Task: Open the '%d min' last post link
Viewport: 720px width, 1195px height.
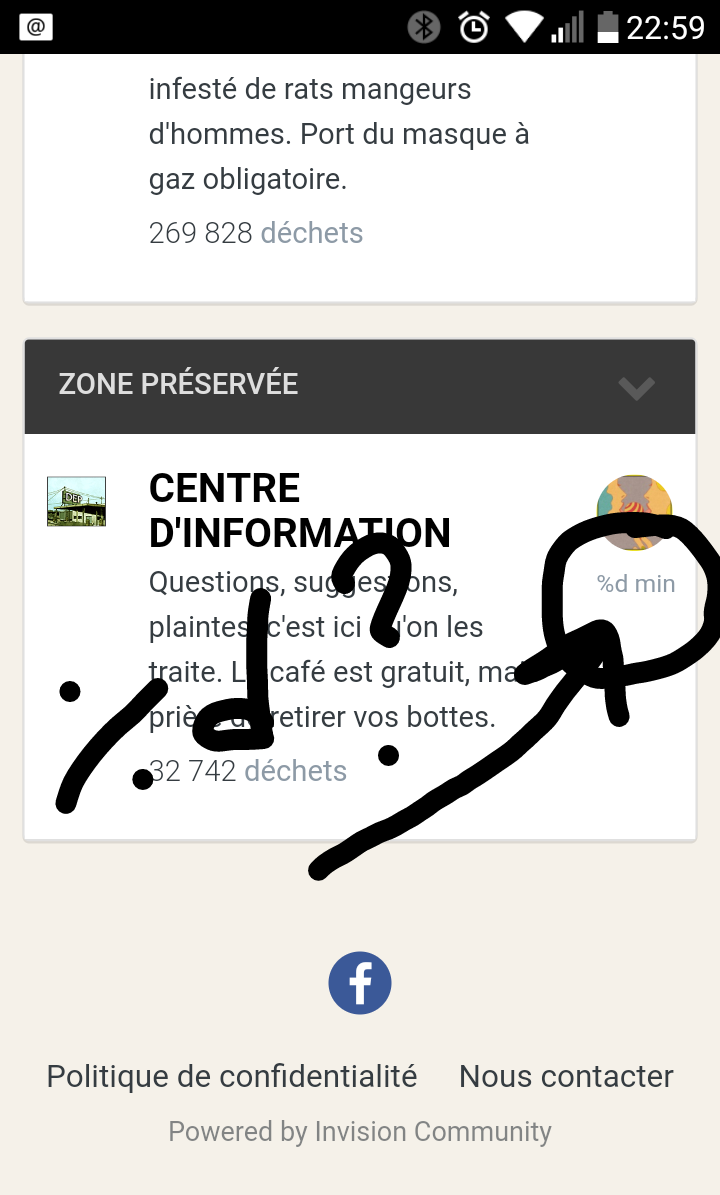Action: tap(635, 584)
